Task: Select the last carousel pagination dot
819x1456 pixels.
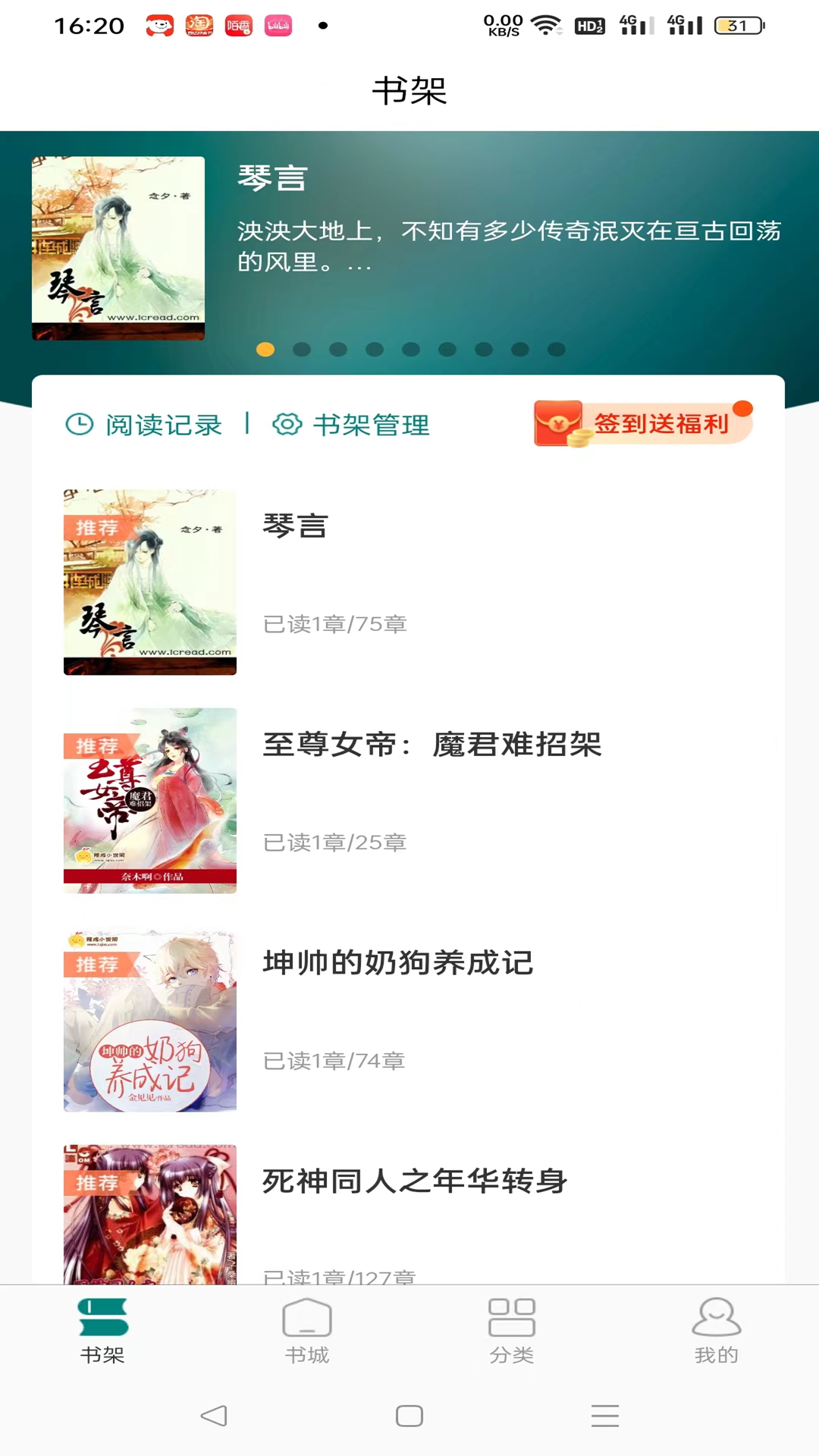Action: [557, 350]
